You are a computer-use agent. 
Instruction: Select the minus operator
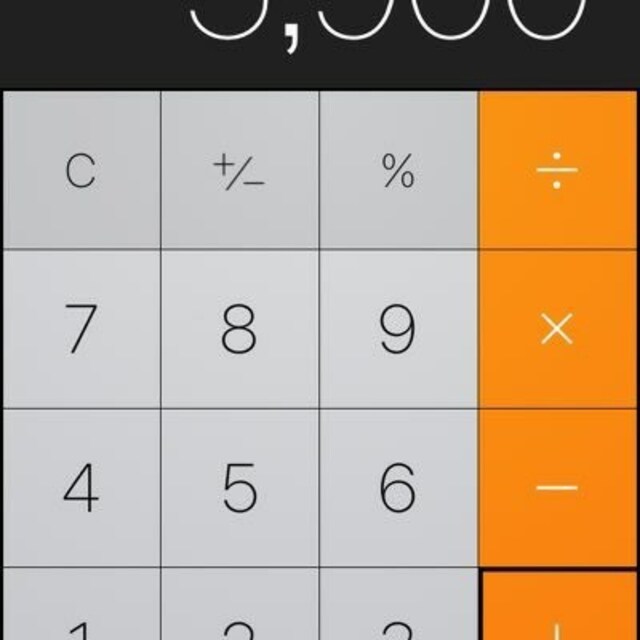click(558, 488)
